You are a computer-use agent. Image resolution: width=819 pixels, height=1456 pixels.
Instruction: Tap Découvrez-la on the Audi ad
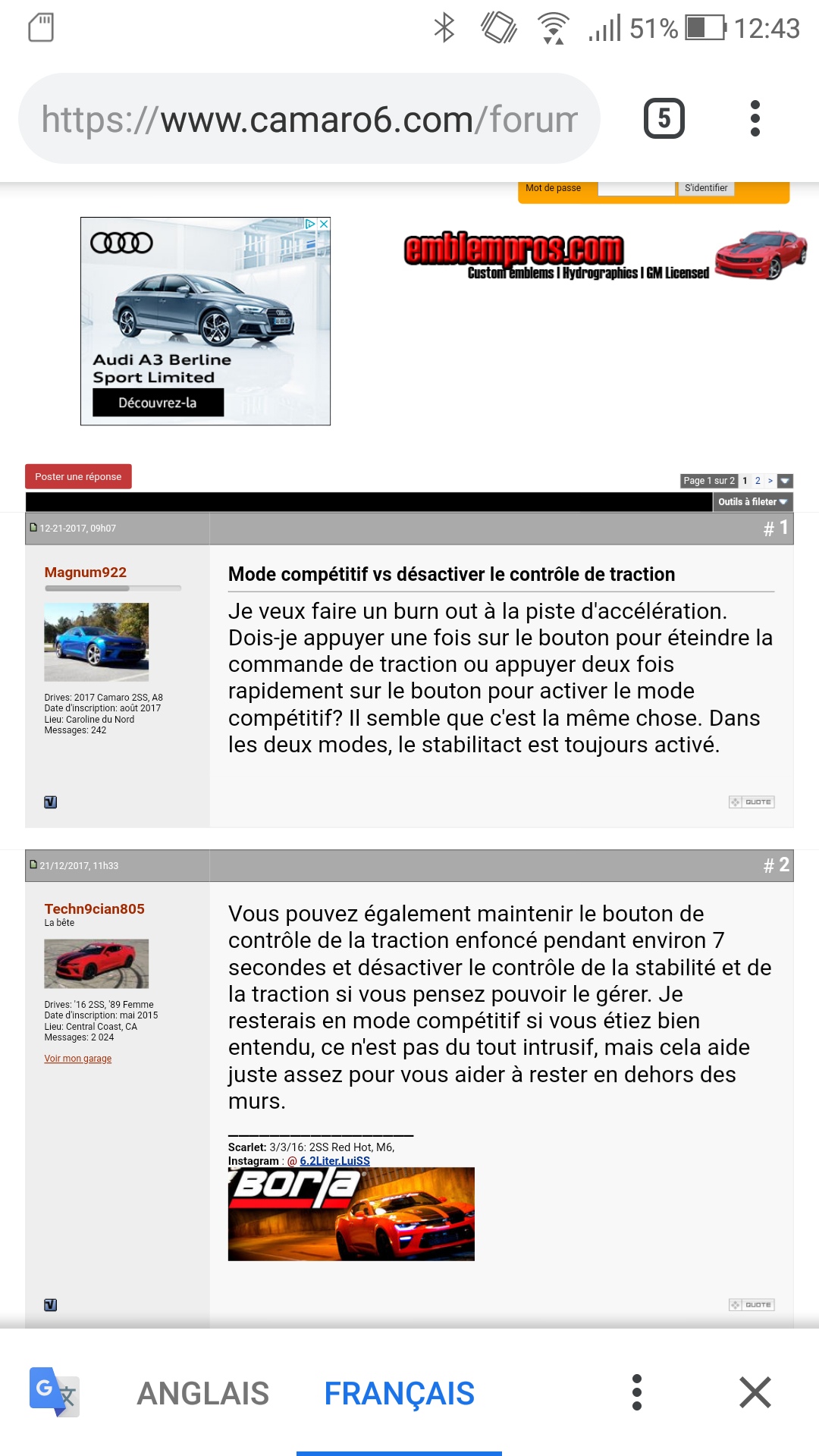pos(158,403)
